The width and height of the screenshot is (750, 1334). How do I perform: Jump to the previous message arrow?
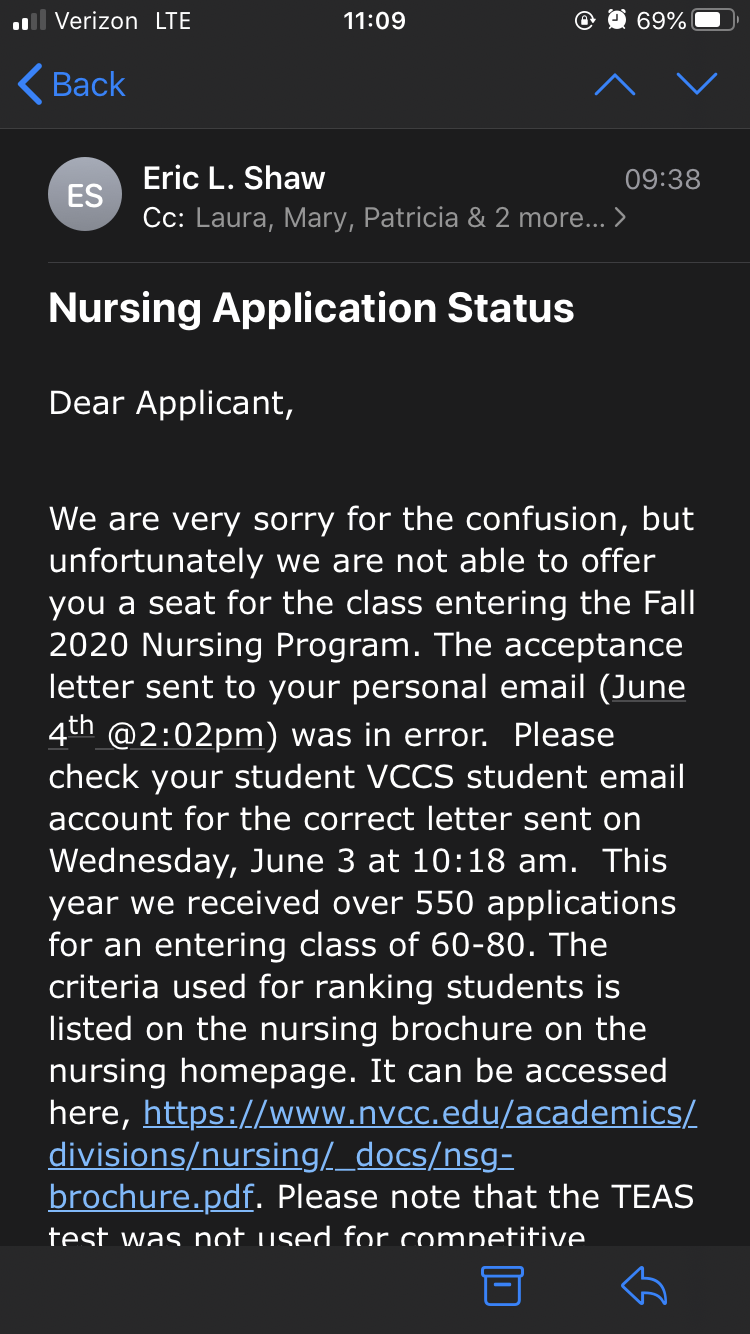(x=614, y=85)
